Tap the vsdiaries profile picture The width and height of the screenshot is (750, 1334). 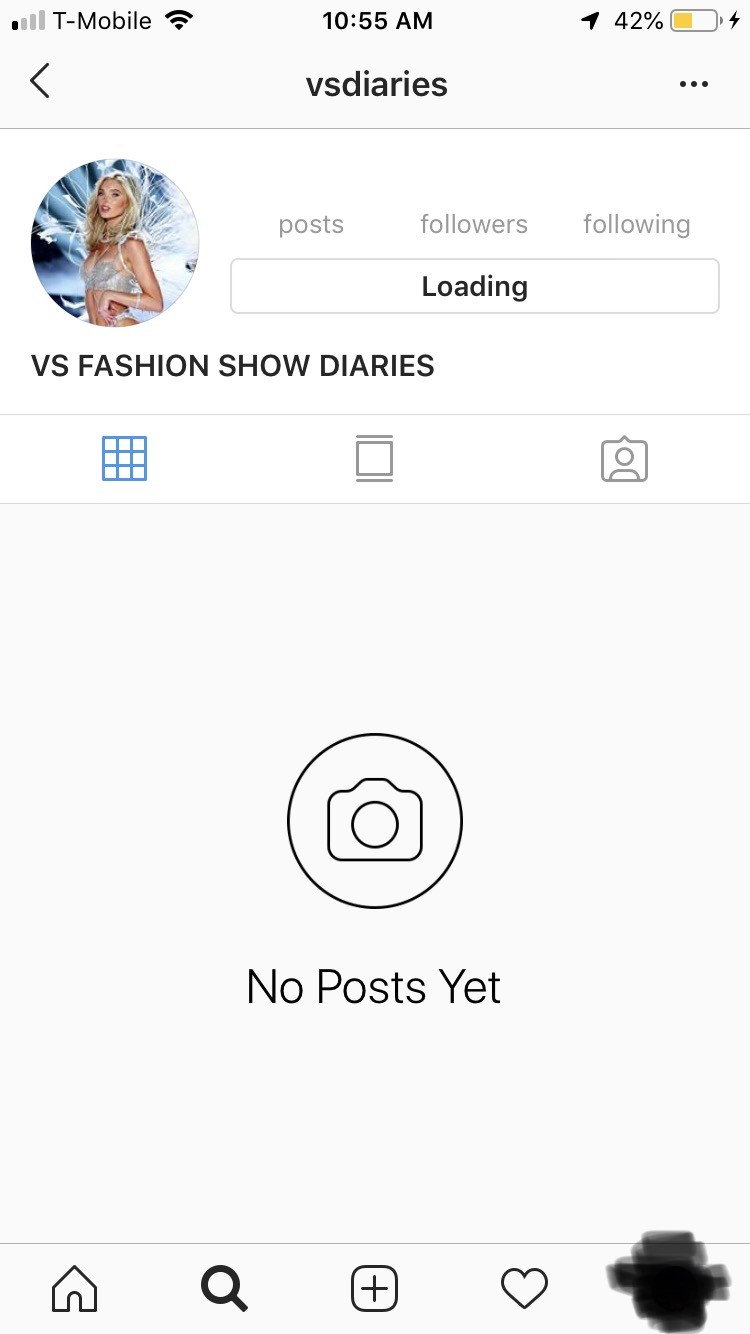115,243
